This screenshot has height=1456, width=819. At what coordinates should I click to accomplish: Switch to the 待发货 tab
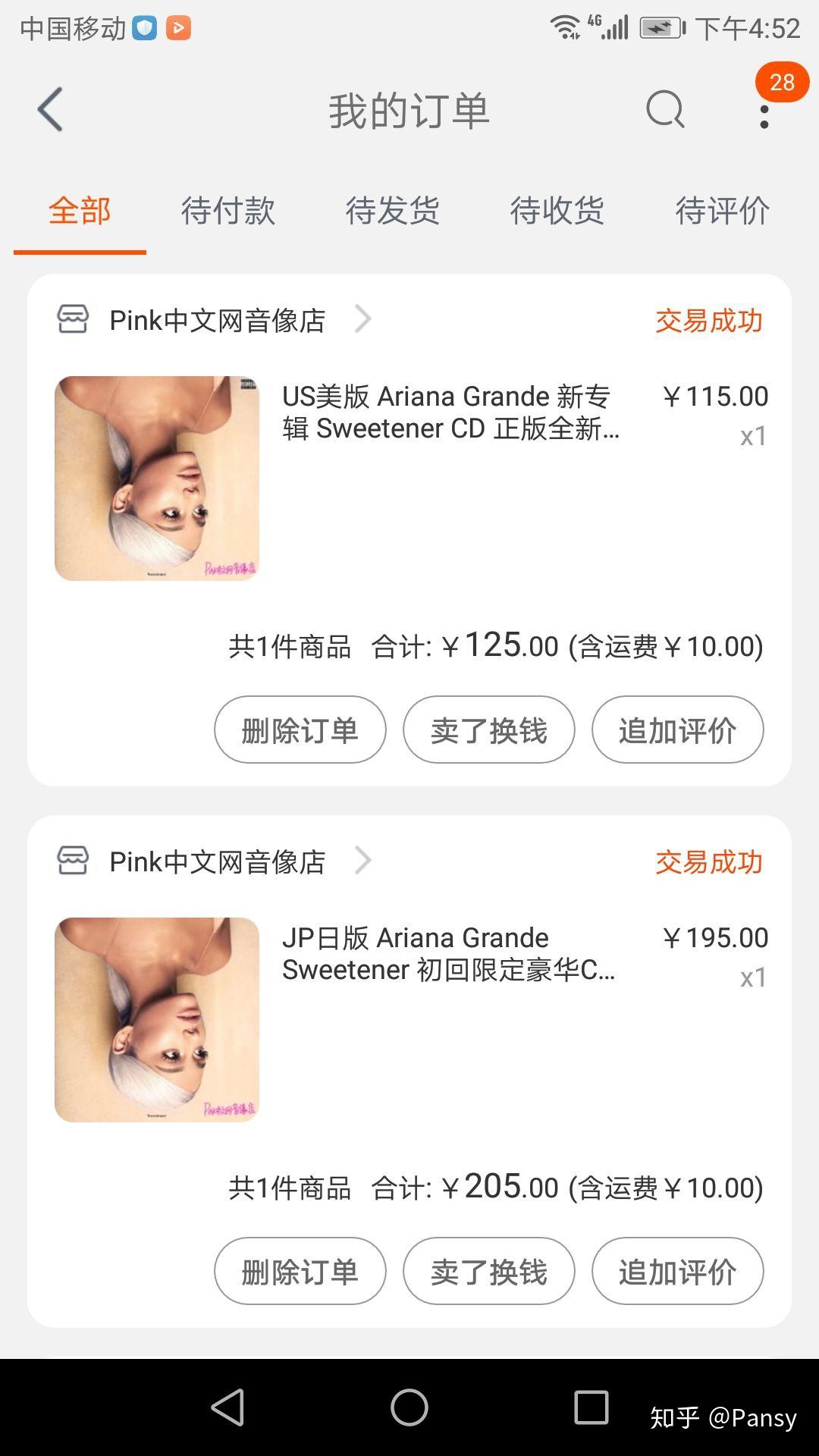392,210
